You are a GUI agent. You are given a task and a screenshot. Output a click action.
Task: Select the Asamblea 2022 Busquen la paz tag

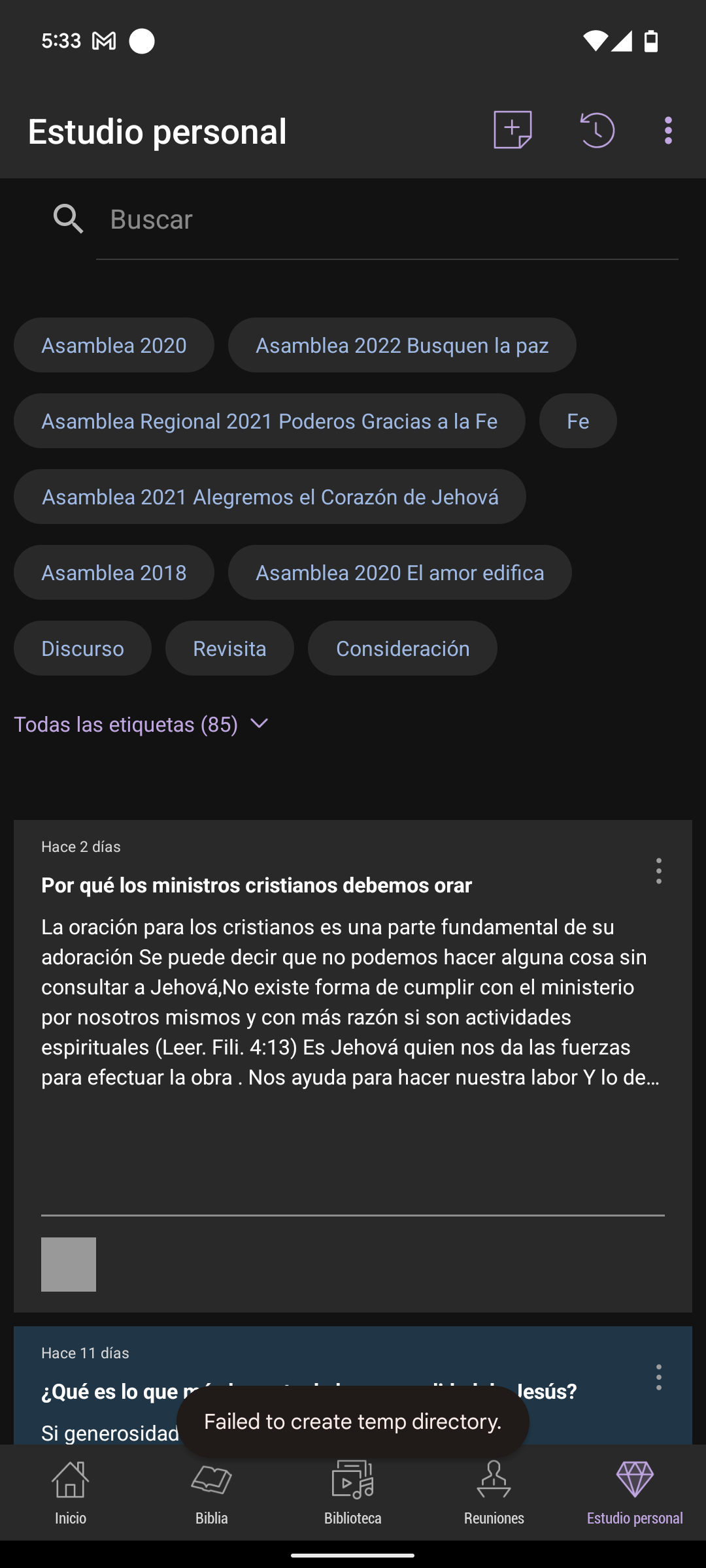coord(401,345)
